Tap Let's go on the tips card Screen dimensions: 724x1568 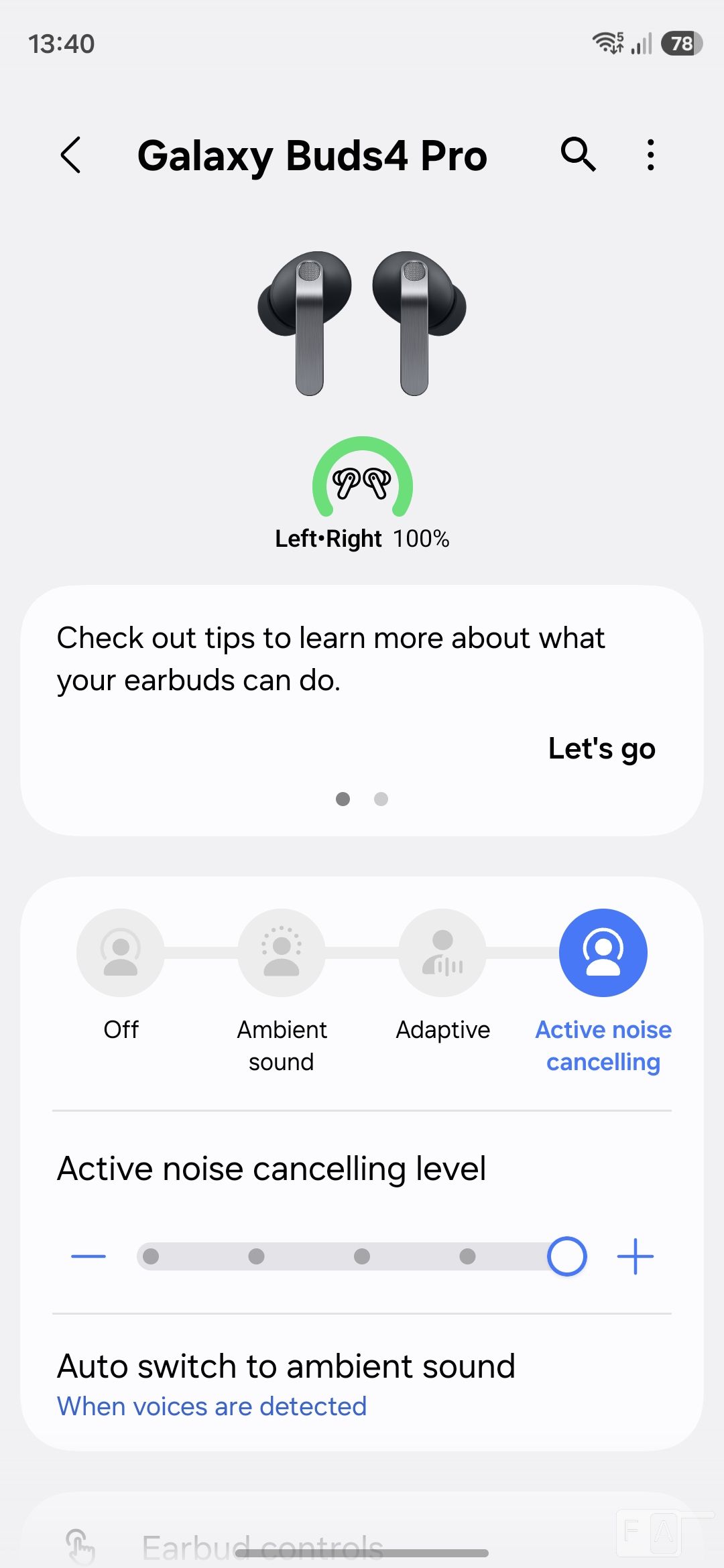click(601, 748)
